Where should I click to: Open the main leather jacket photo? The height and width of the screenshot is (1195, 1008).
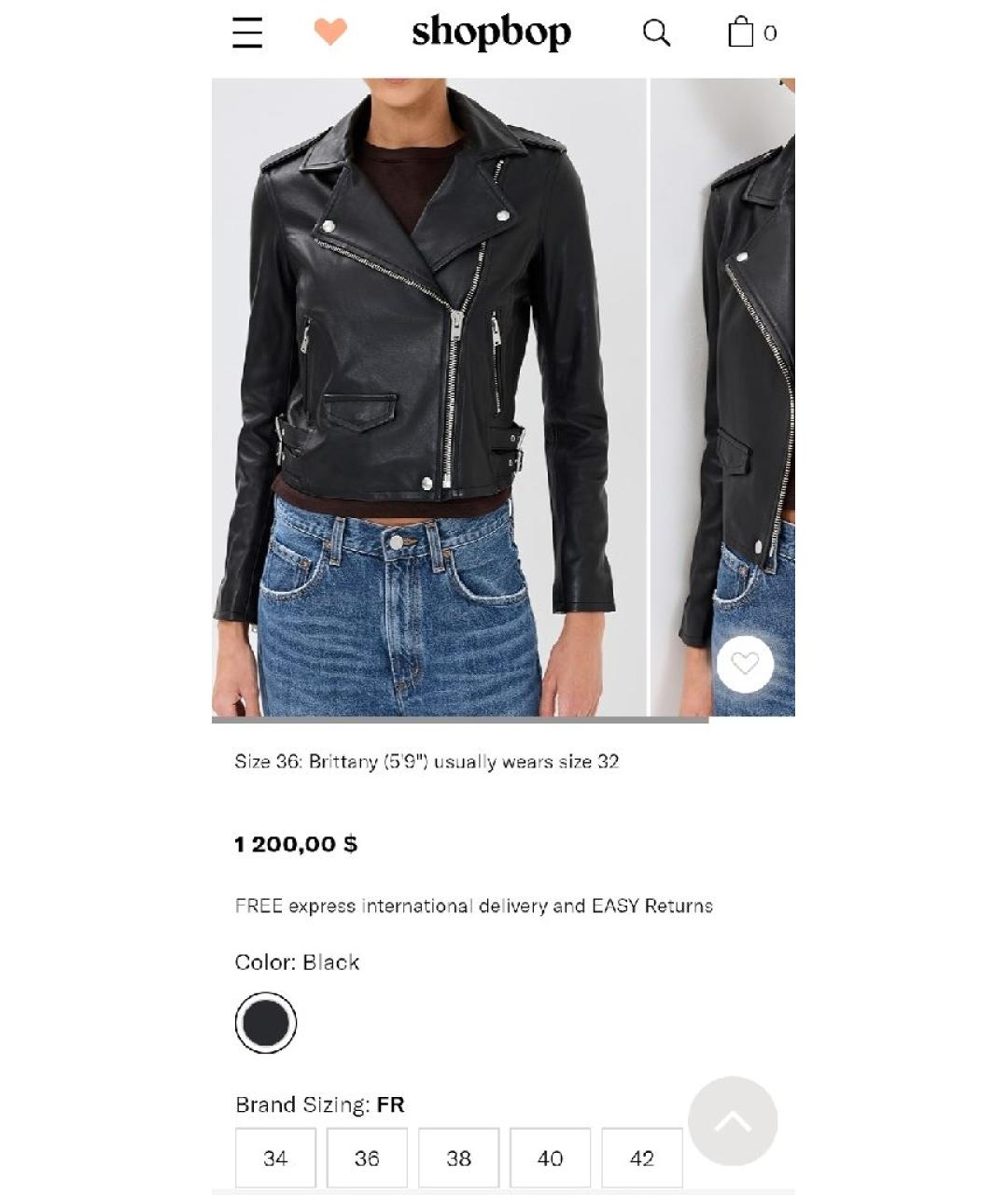click(428, 397)
